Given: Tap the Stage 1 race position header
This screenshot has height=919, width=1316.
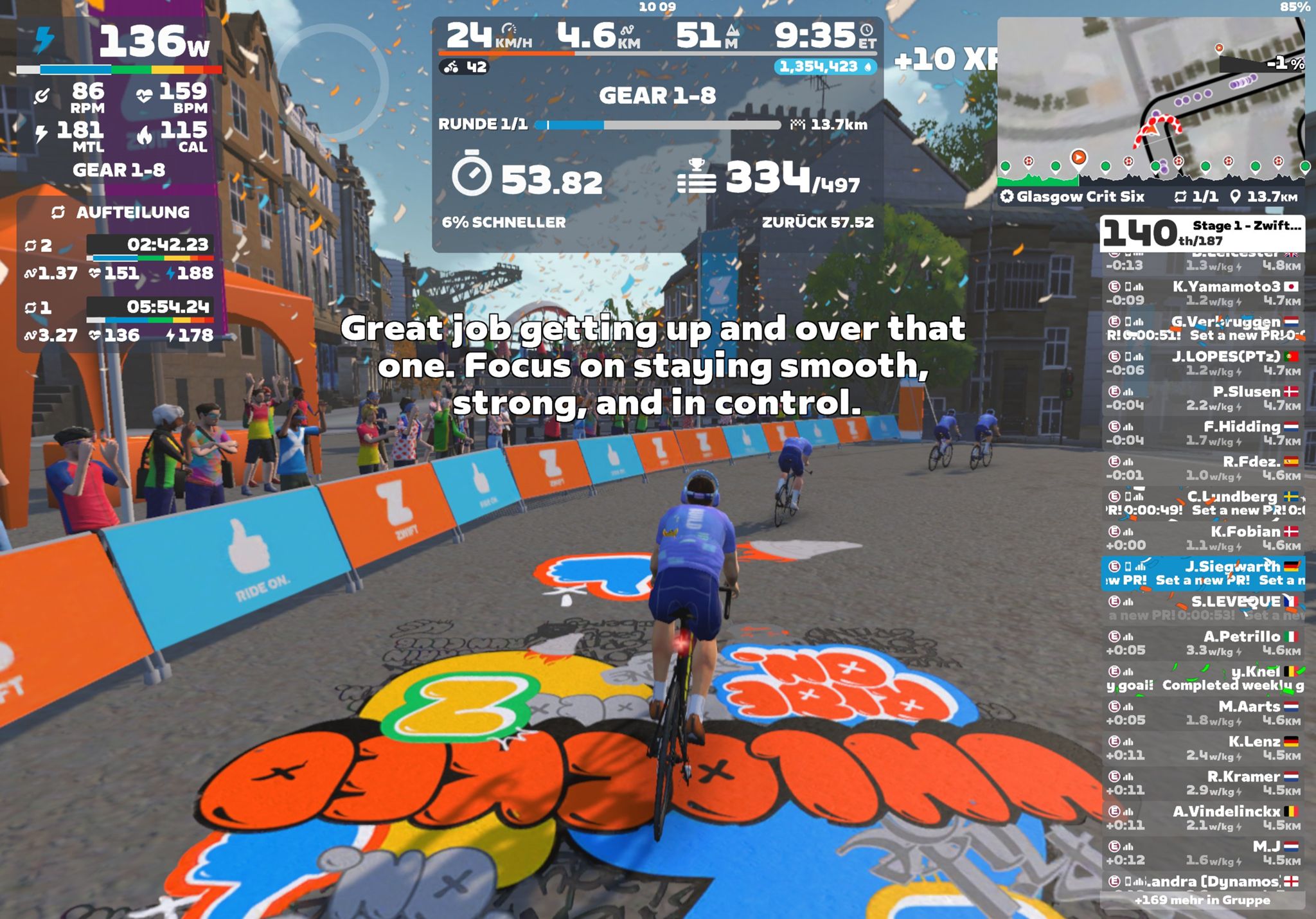Looking at the screenshot, I should [1203, 233].
